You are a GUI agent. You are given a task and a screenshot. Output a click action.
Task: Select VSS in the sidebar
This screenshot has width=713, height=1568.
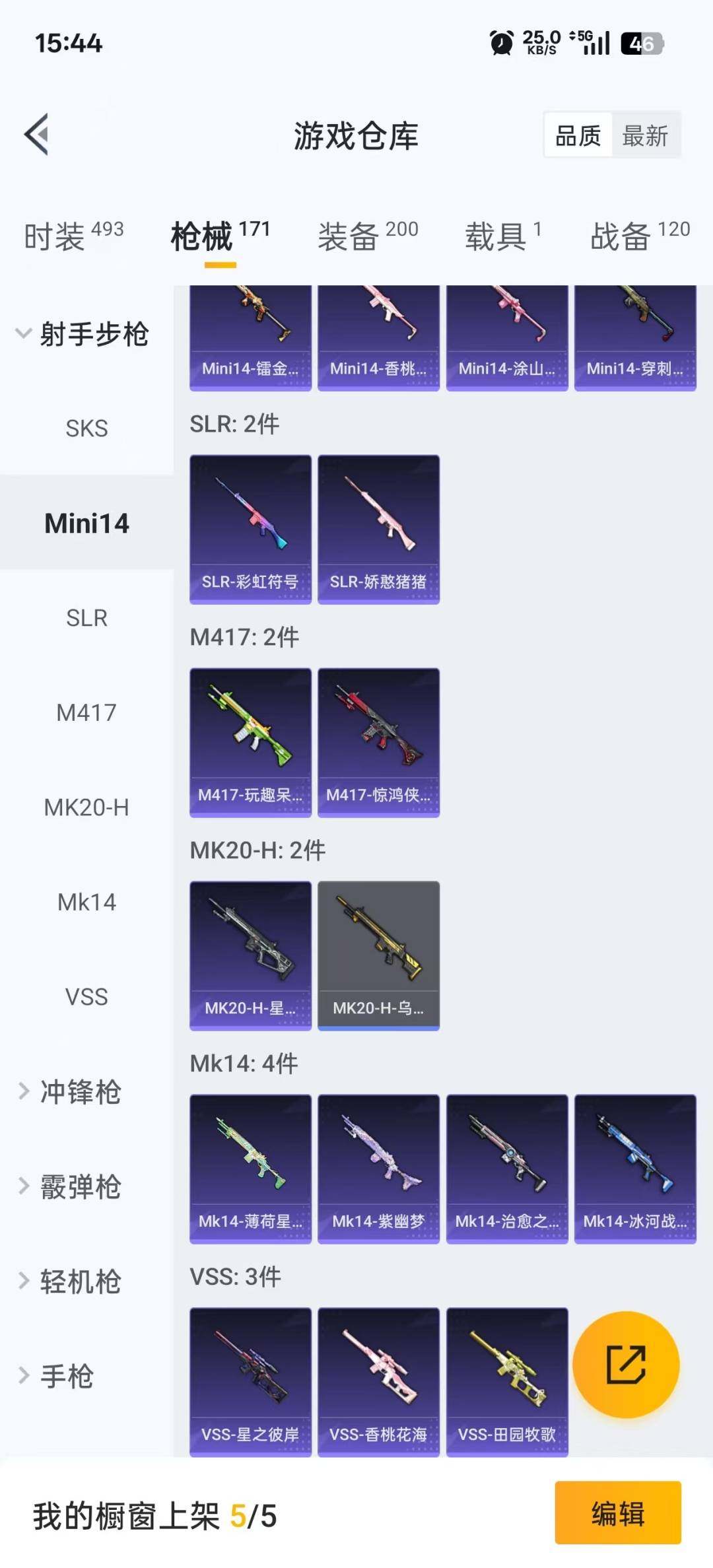(x=86, y=997)
